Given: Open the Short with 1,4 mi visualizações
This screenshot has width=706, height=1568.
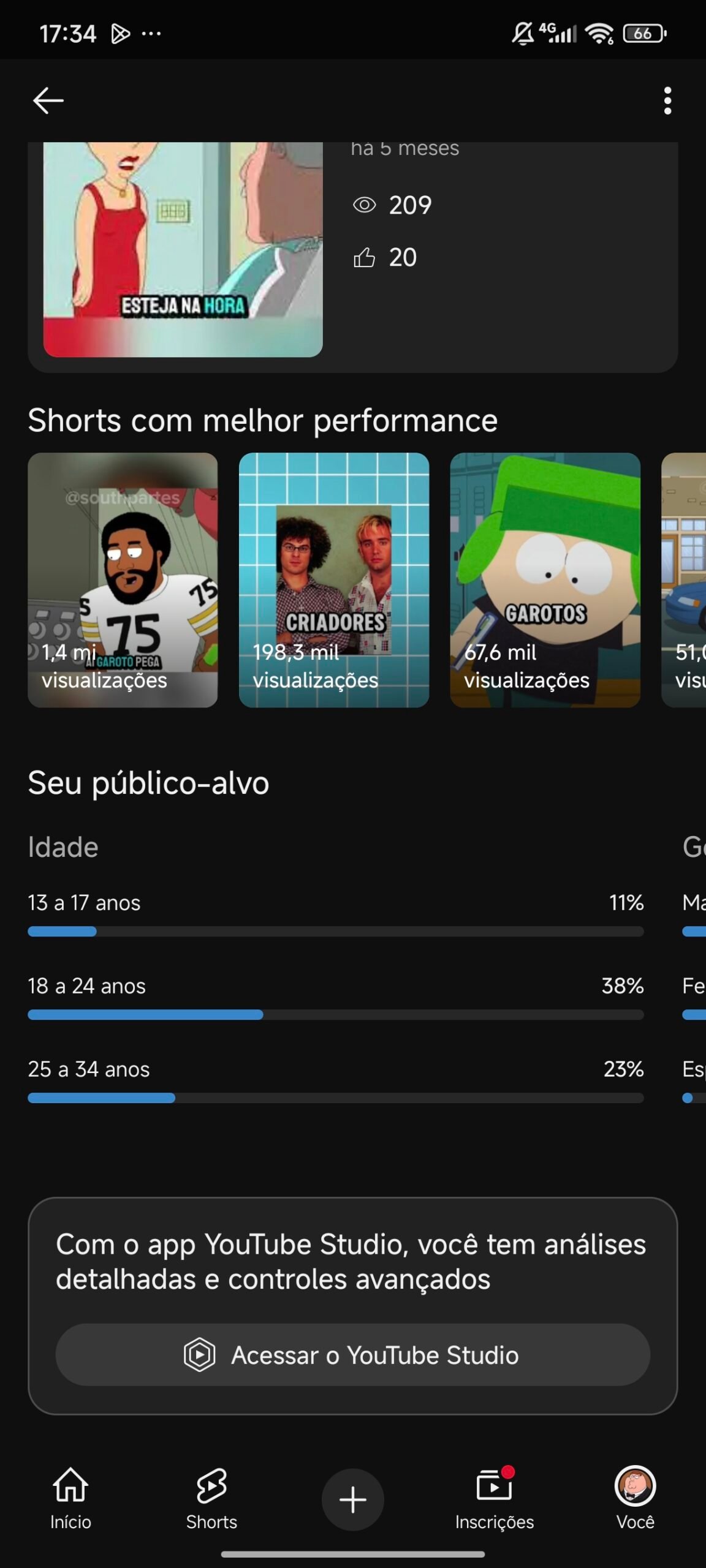Looking at the screenshot, I should (x=123, y=579).
